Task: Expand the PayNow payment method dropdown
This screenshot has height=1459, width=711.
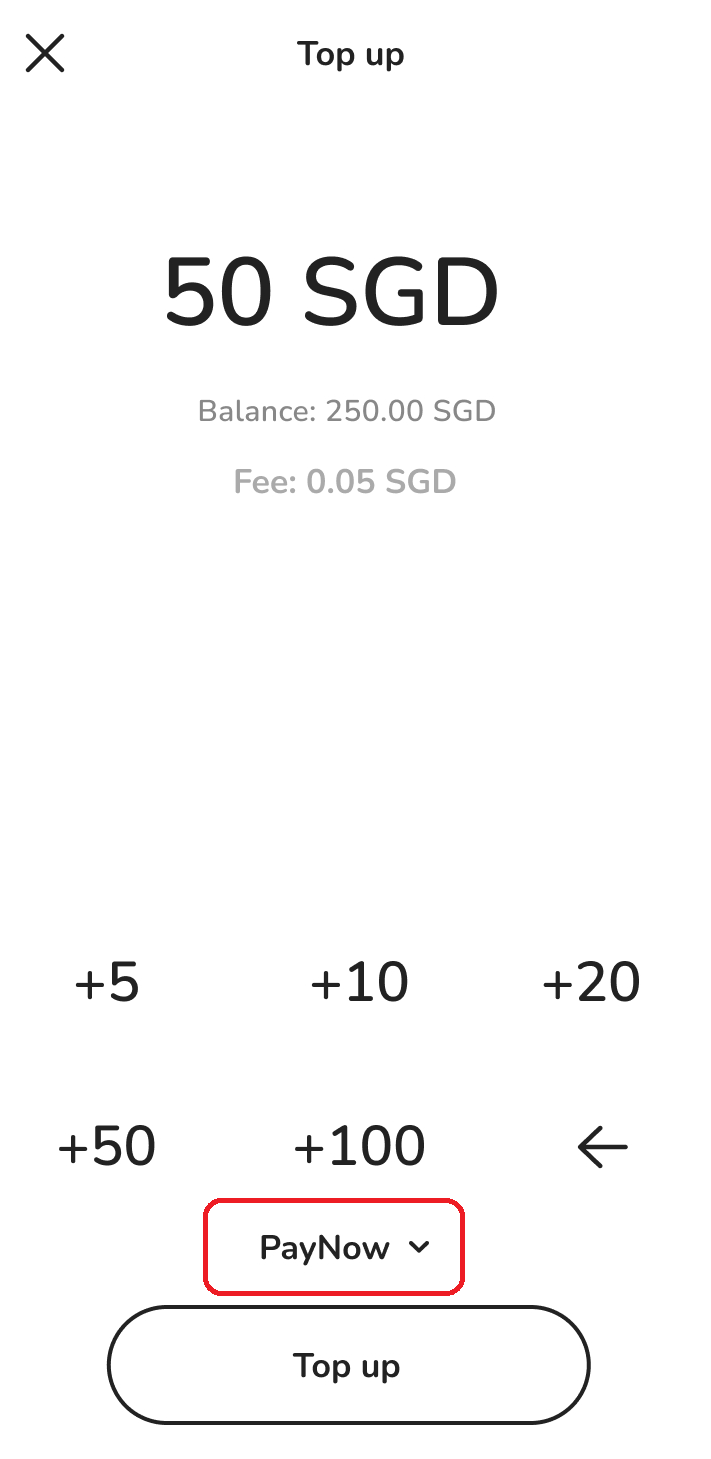Action: pos(335,1247)
